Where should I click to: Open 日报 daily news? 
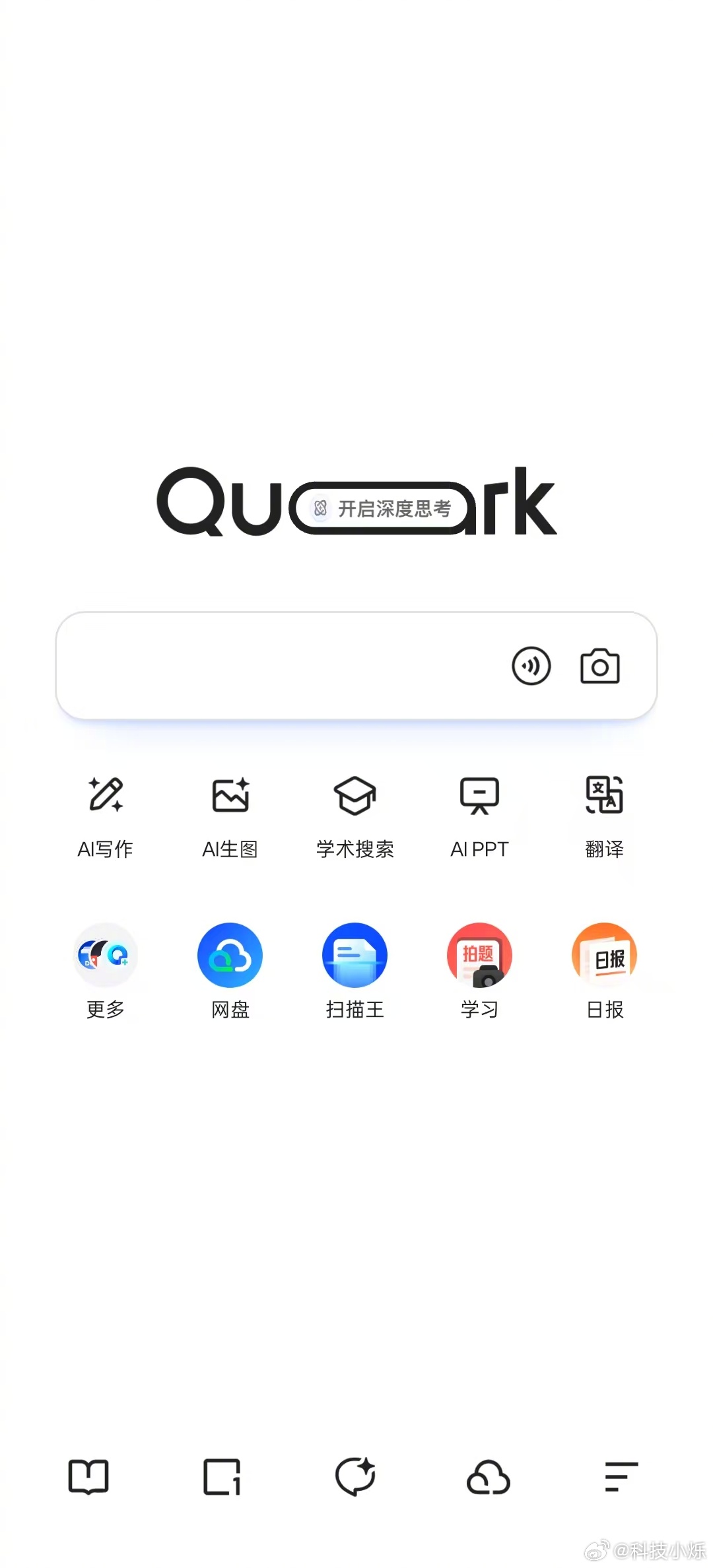605,971
